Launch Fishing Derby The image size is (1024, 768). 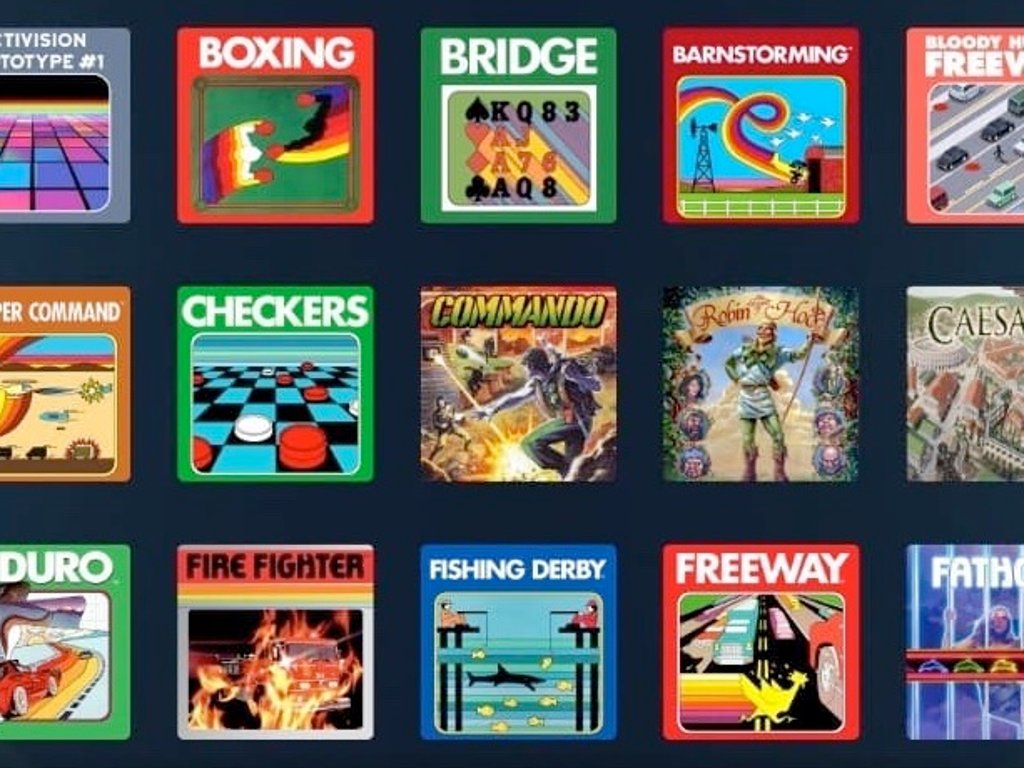pos(518,641)
